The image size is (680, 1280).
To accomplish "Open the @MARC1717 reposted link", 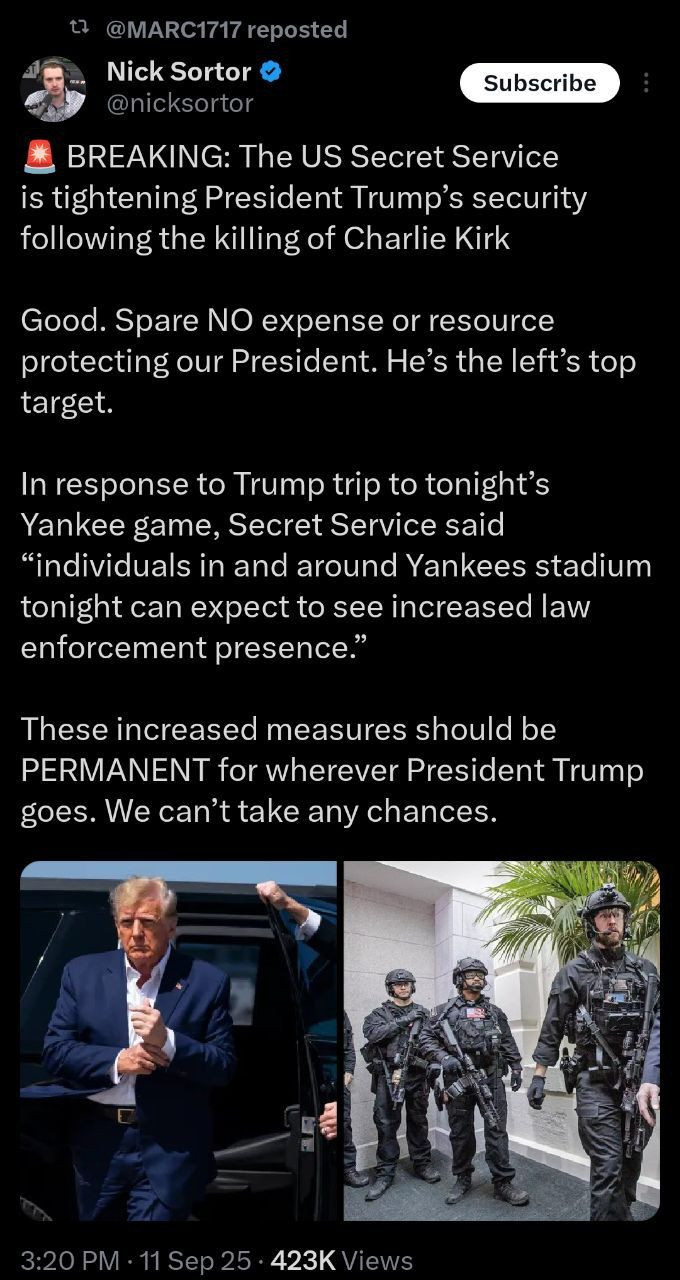I will coord(226,30).
